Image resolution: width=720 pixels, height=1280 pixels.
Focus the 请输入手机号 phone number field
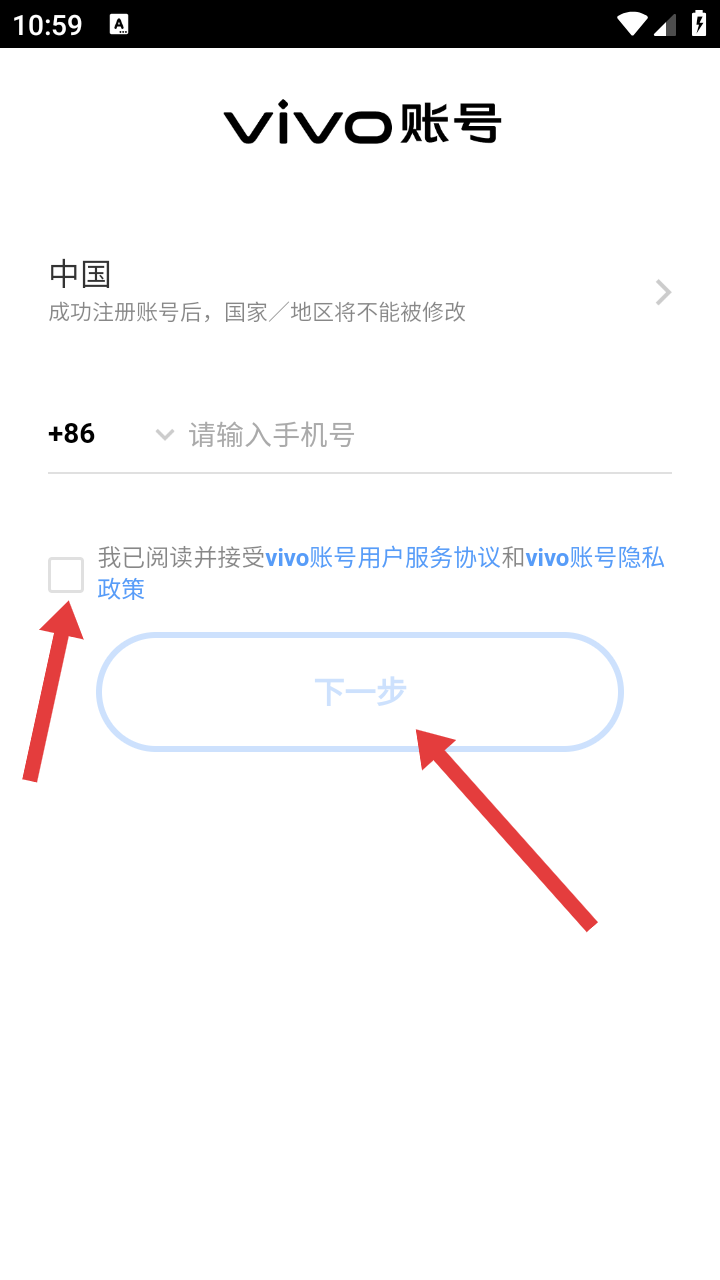(x=420, y=435)
